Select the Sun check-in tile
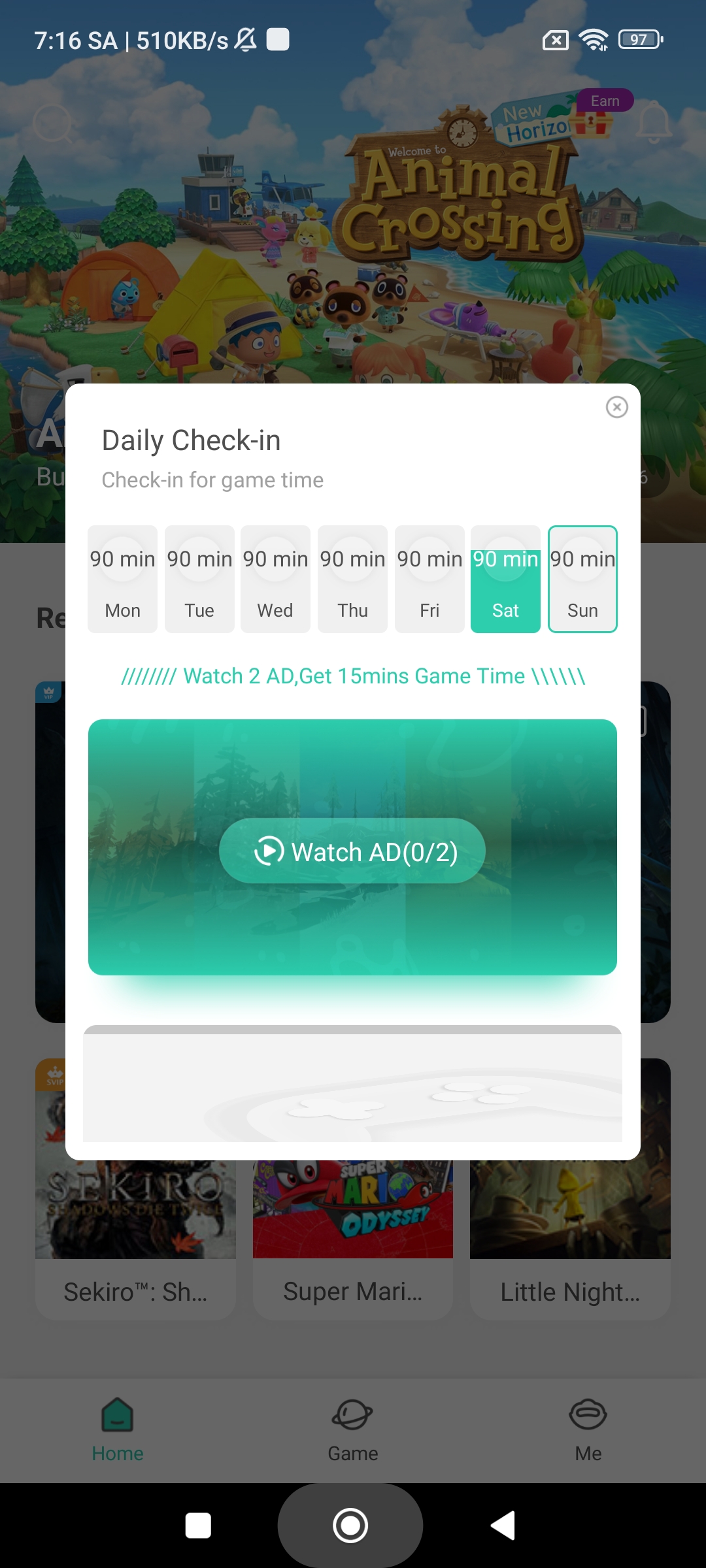Viewport: 706px width, 1568px height. pyautogui.click(x=582, y=580)
